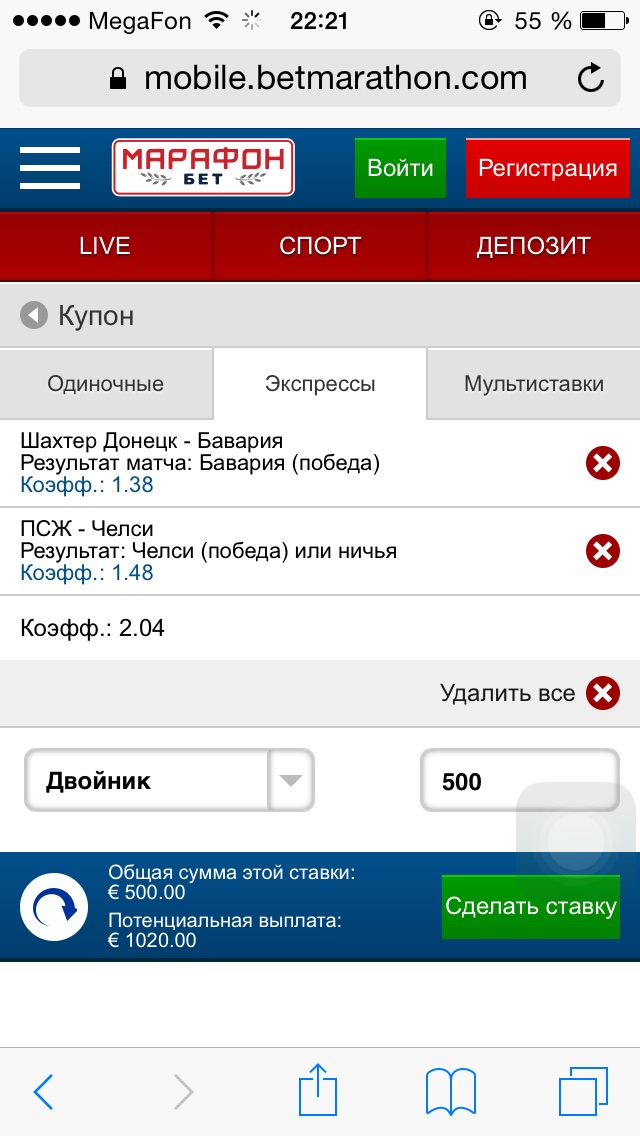Go back from Купон
640x1136 pixels.
coord(34,316)
